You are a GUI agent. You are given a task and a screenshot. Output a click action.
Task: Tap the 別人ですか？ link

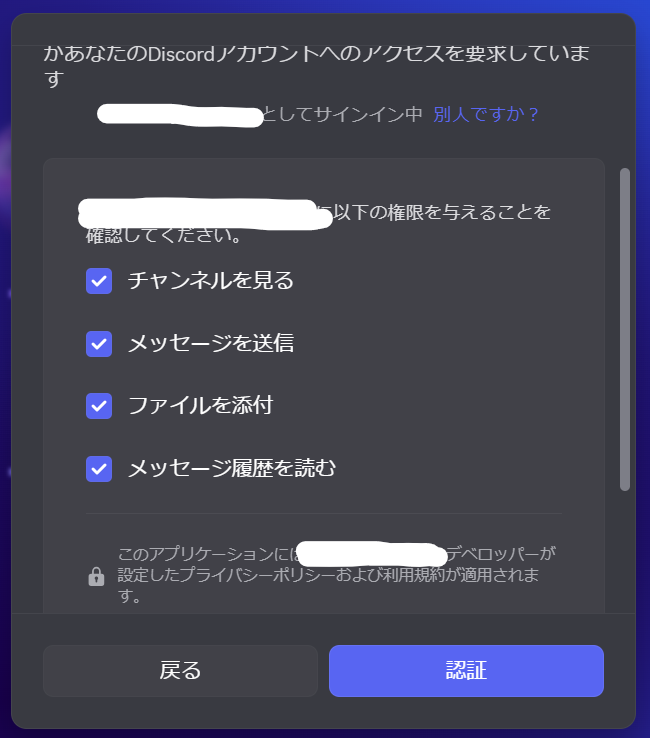pos(486,115)
